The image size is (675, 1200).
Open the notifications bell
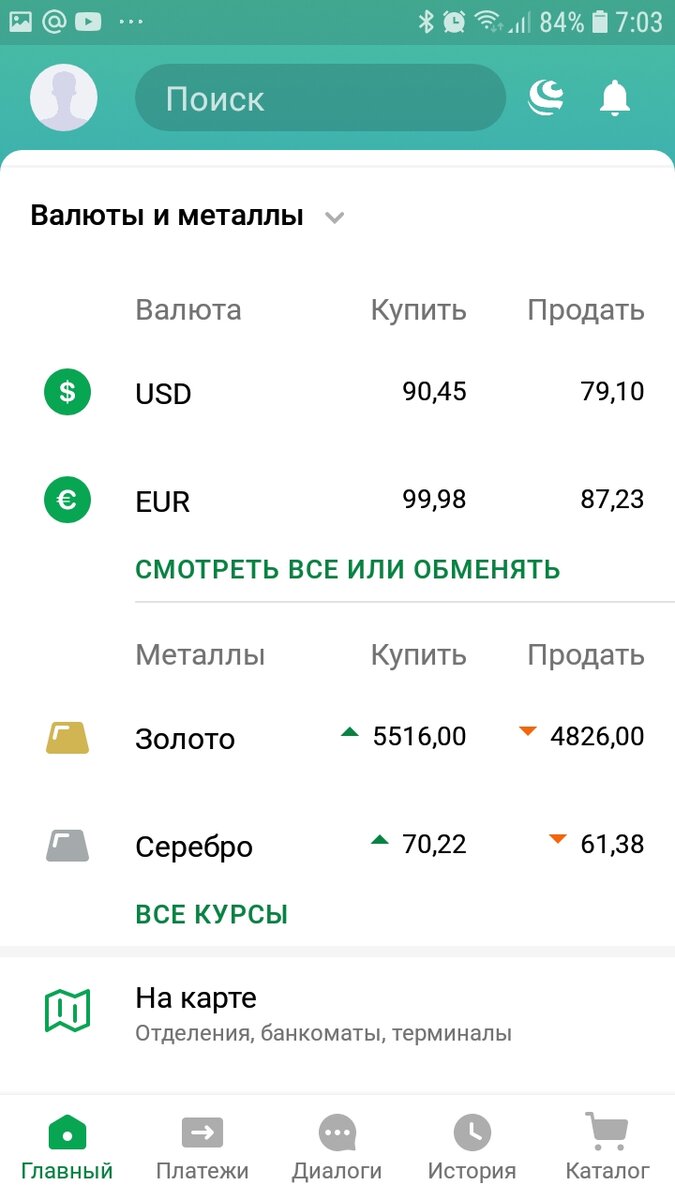click(x=614, y=98)
